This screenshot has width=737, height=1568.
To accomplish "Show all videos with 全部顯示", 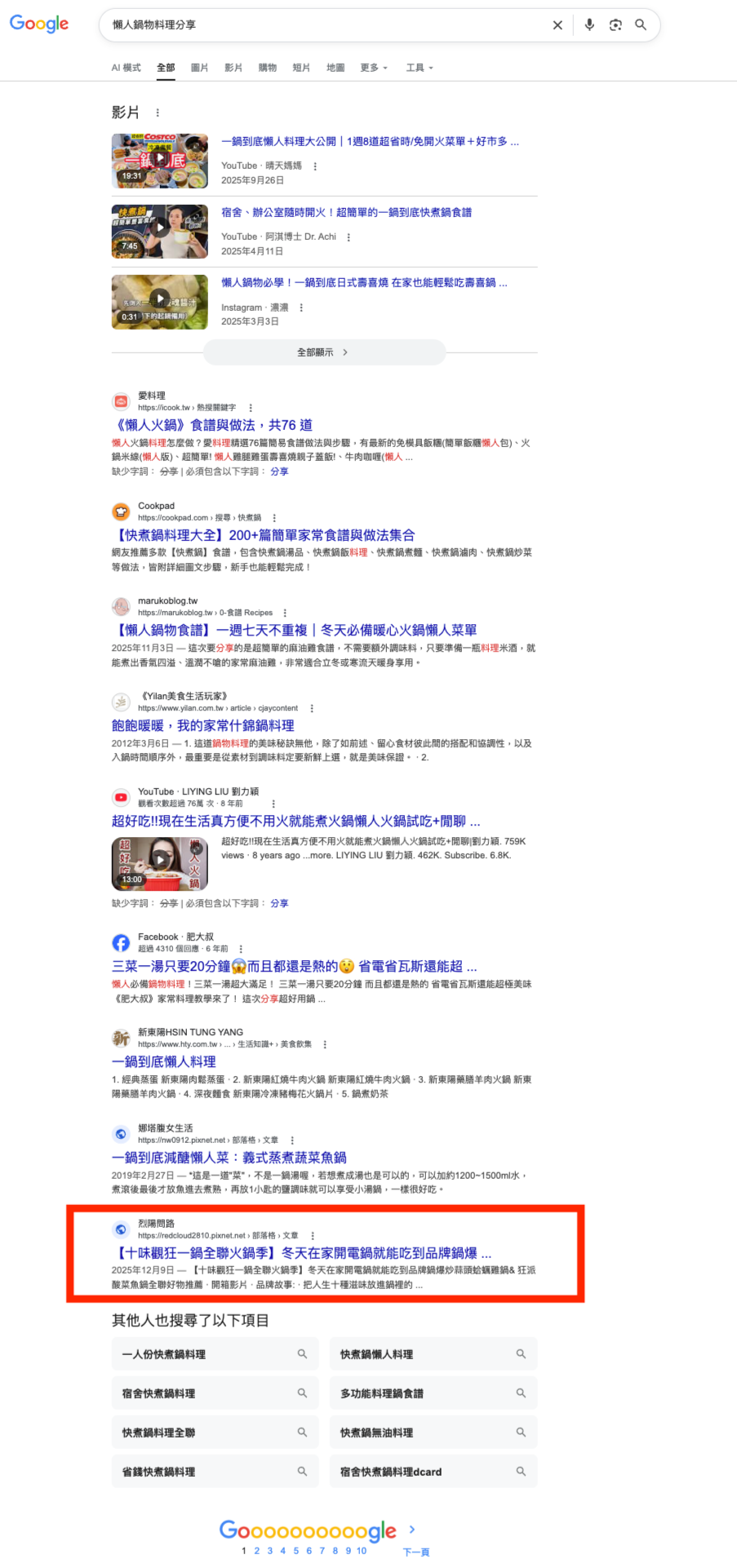I will (323, 352).
